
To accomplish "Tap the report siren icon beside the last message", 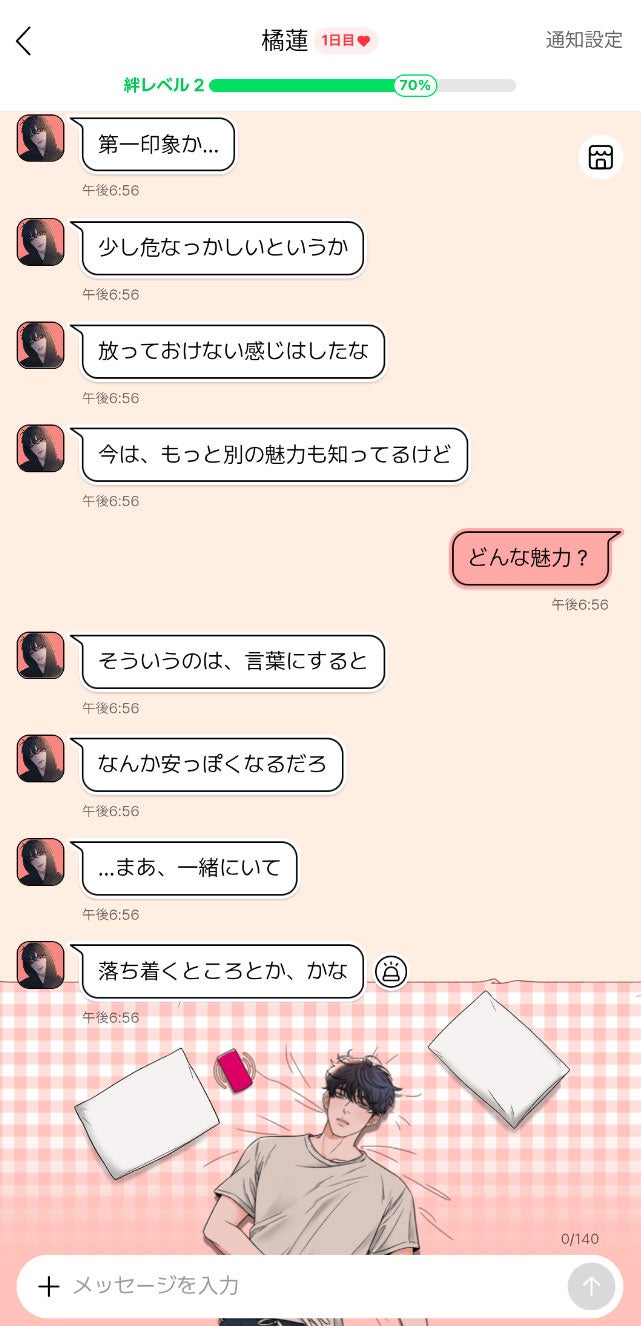I will (391, 971).
